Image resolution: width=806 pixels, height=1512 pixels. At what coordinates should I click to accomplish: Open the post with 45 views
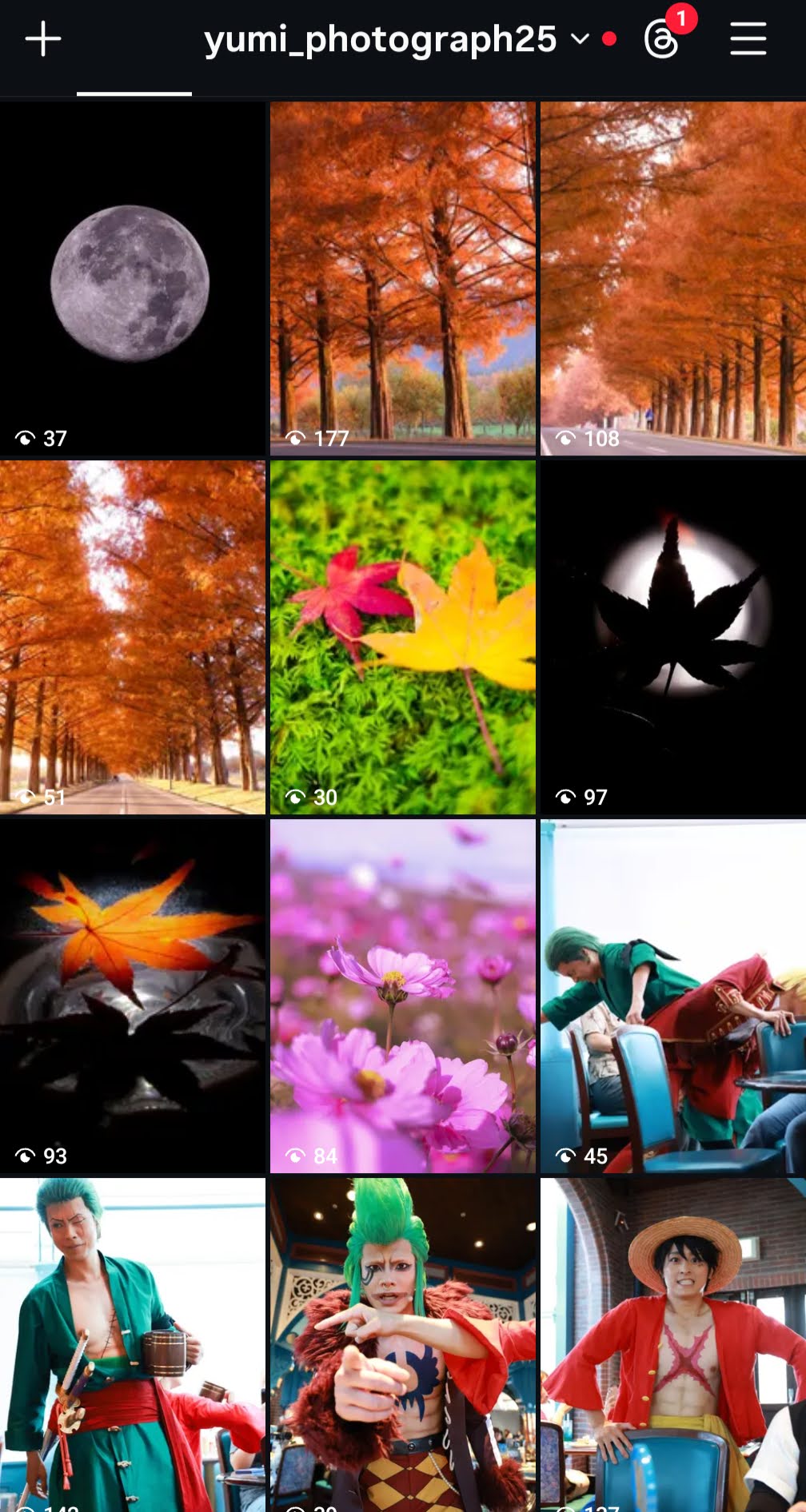(673, 996)
